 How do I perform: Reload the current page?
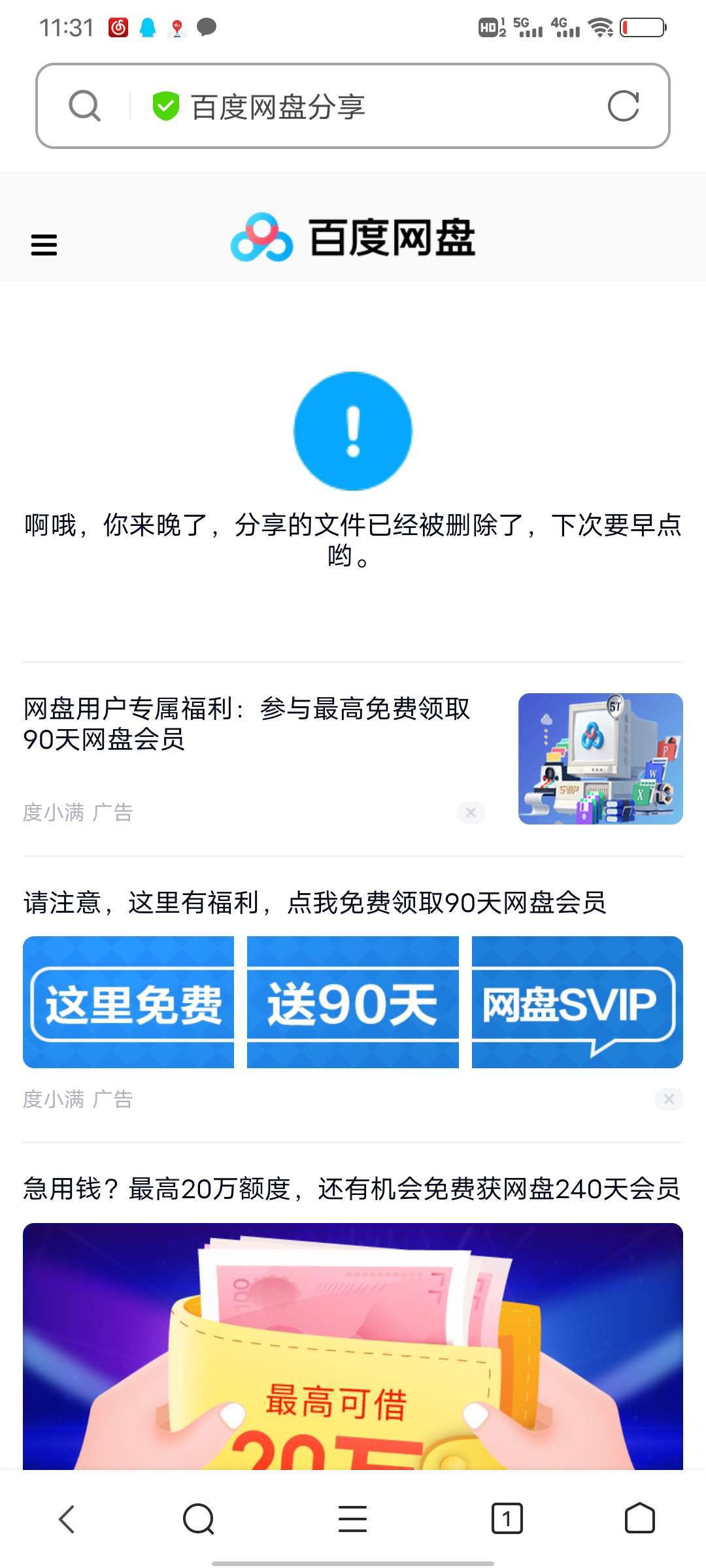[623, 106]
